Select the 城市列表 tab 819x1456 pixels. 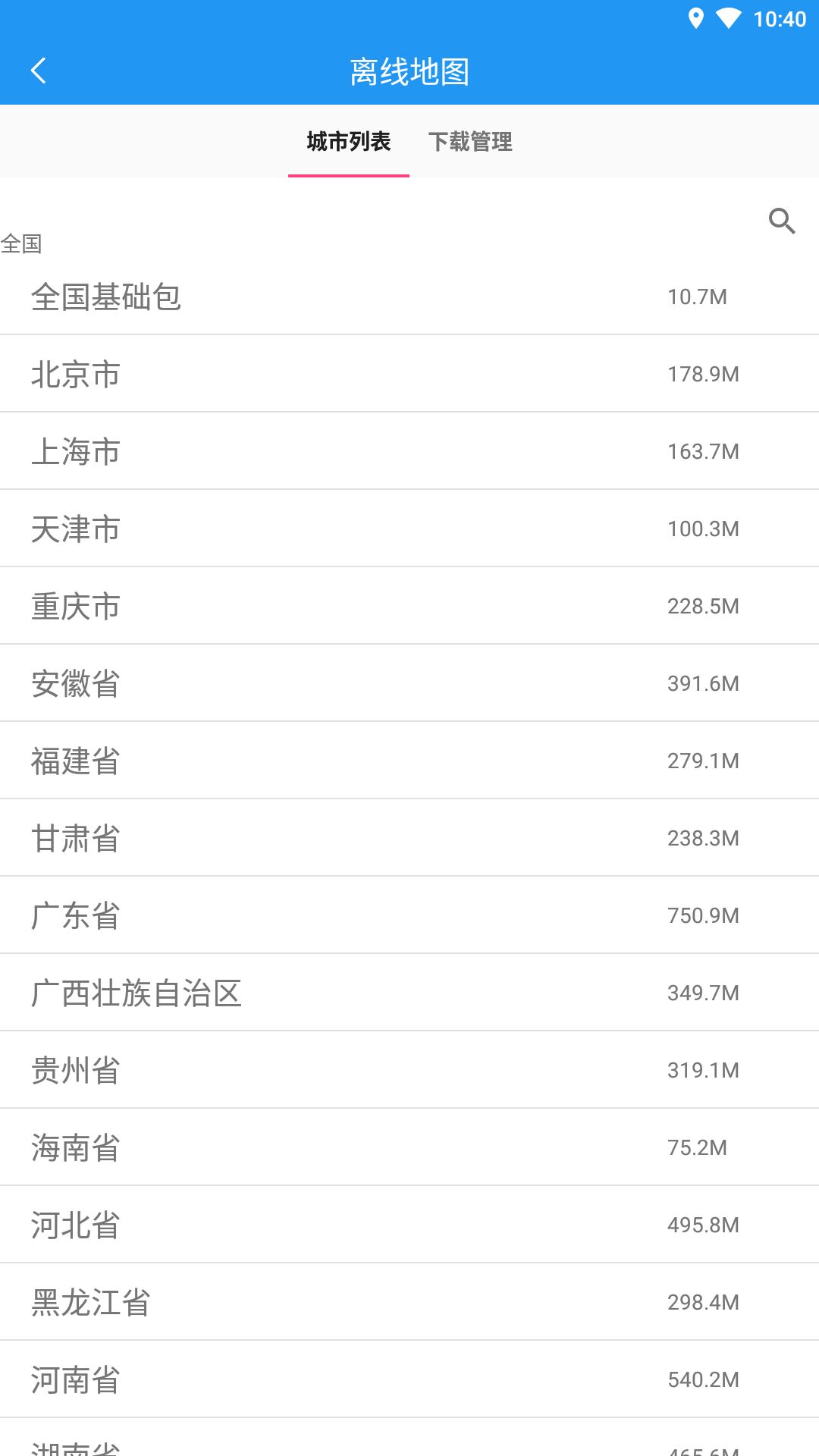pyautogui.click(x=349, y=142)
